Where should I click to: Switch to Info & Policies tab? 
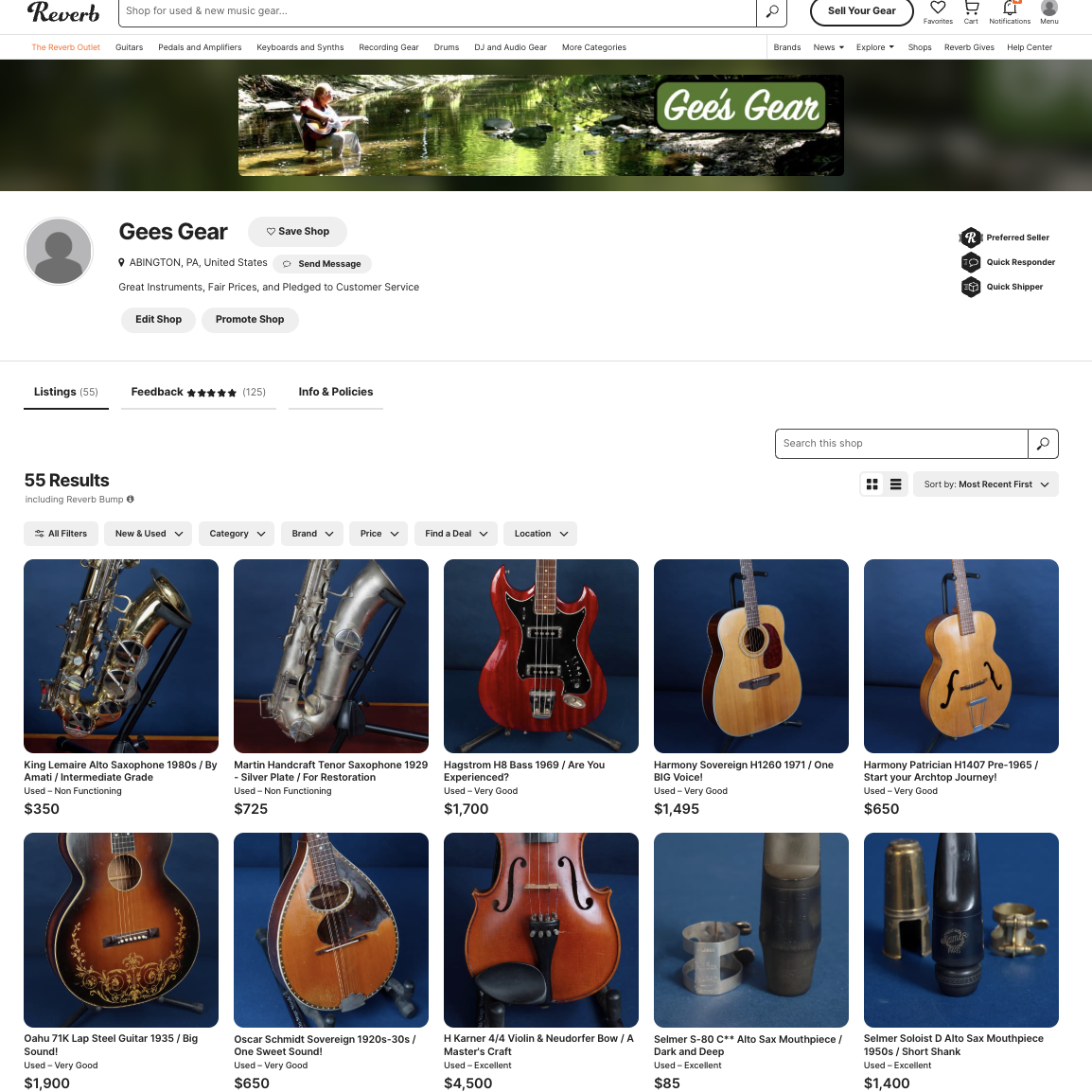pyautogui.click(x=335, y=393)
